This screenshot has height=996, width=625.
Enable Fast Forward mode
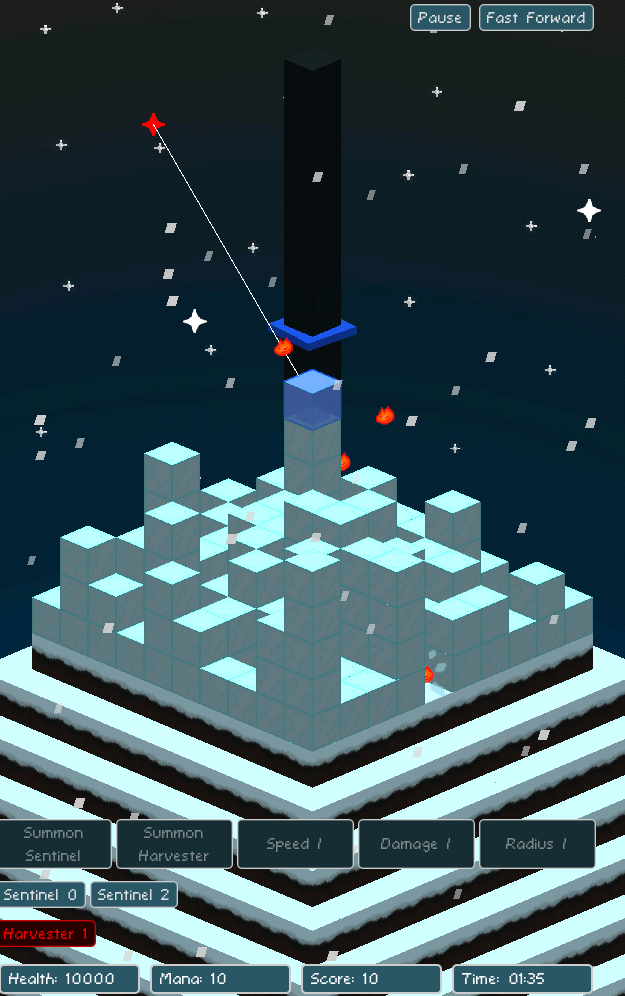pos(536,18)
